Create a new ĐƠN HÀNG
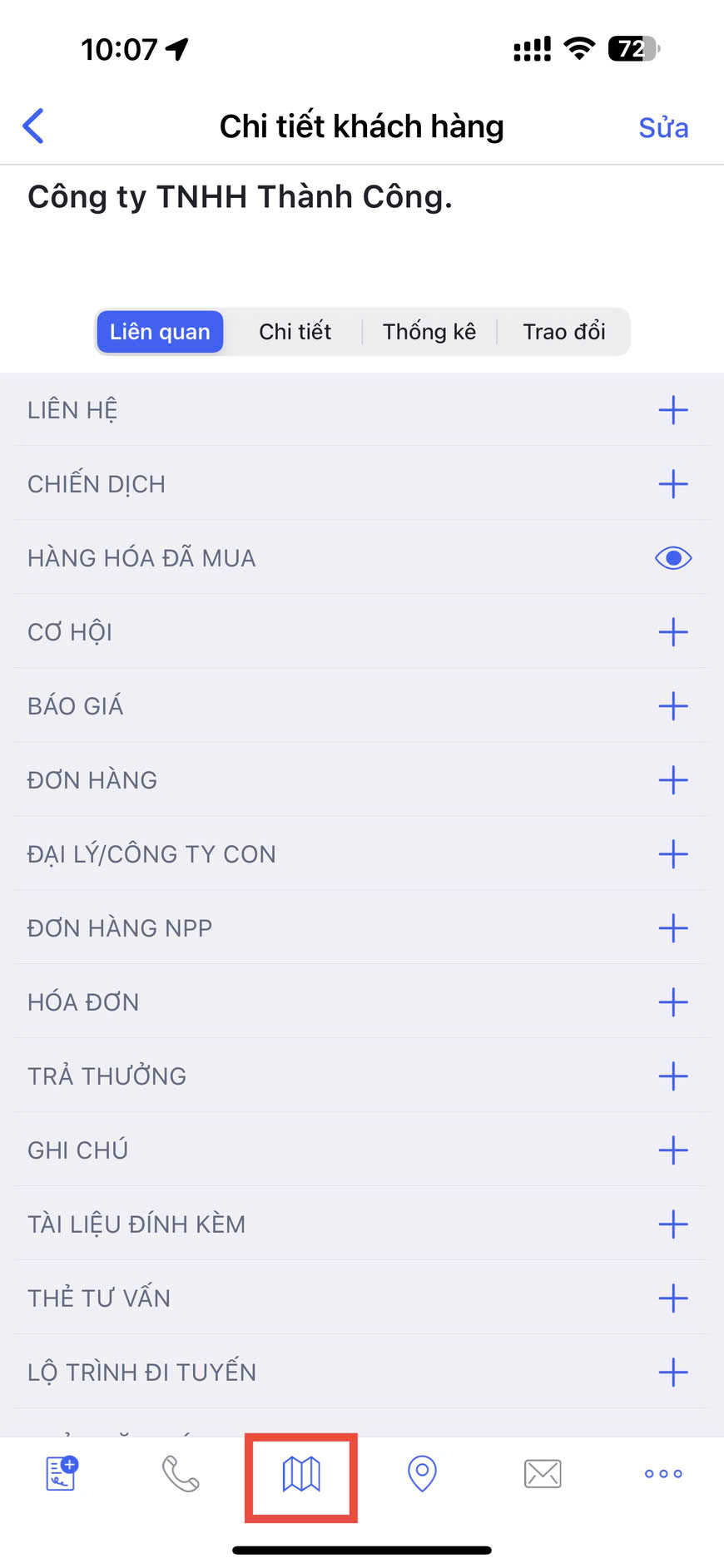724x1568 pixels. 672,780
